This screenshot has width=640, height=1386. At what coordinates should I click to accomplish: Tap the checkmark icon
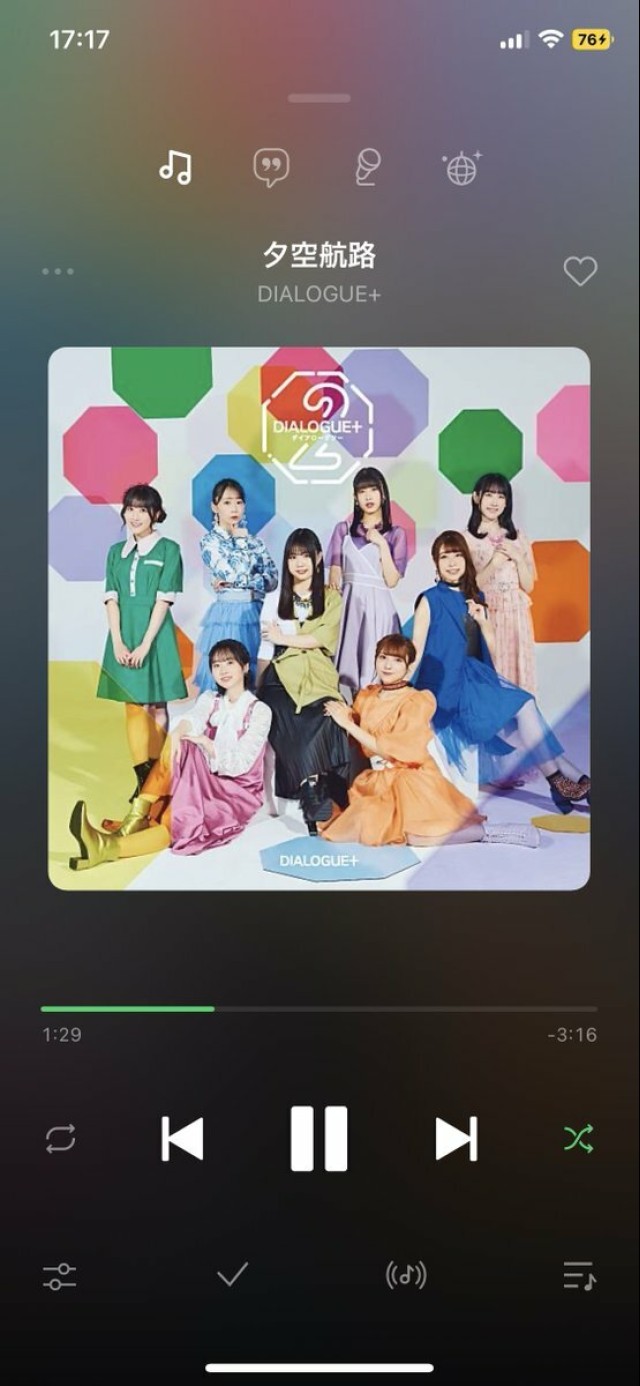pyautogui.click(x=232, y=1274)
